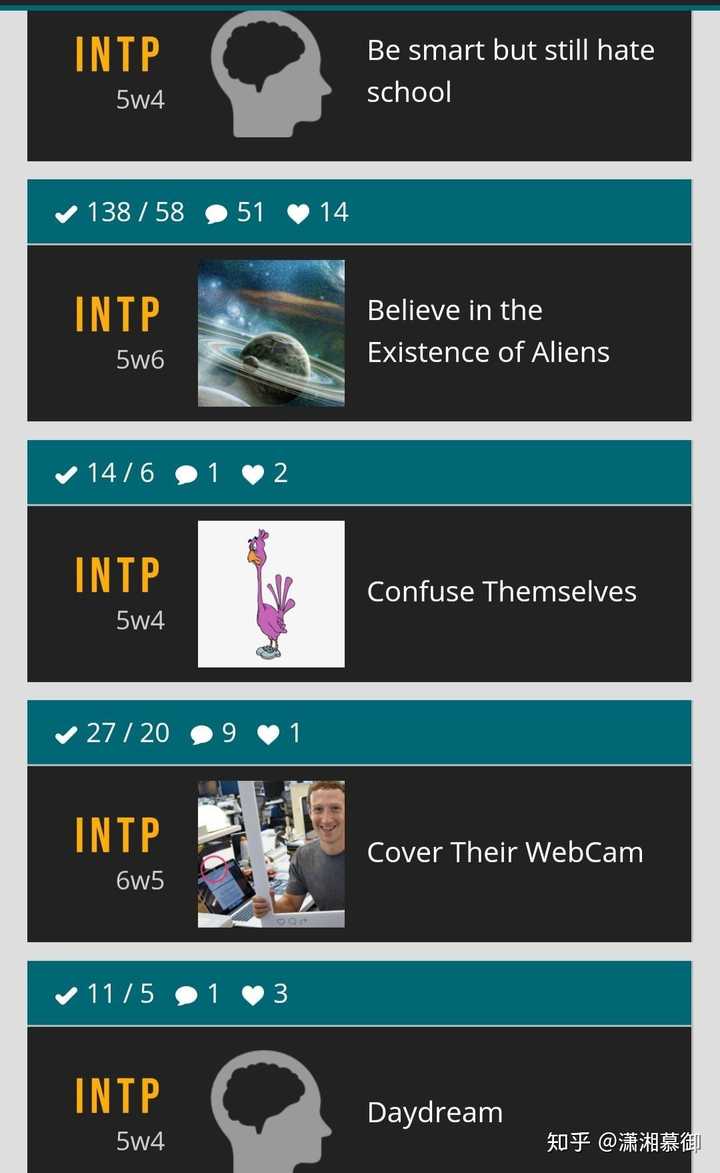Vote via checkmark showing 138 / 58

coord(66,213)
